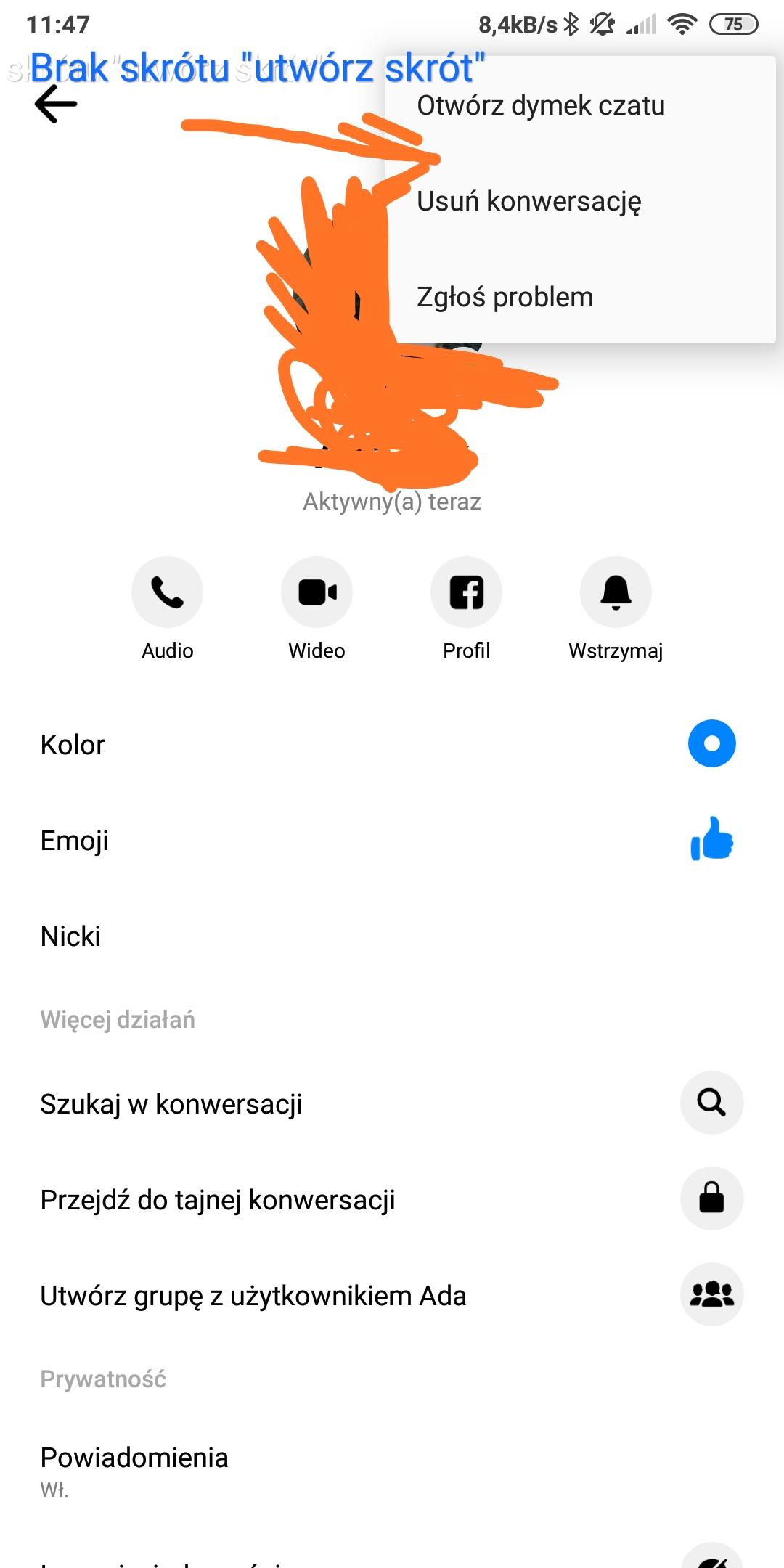Change the chat Emoji
The image size is (784, 1568).
coord(392,841)
